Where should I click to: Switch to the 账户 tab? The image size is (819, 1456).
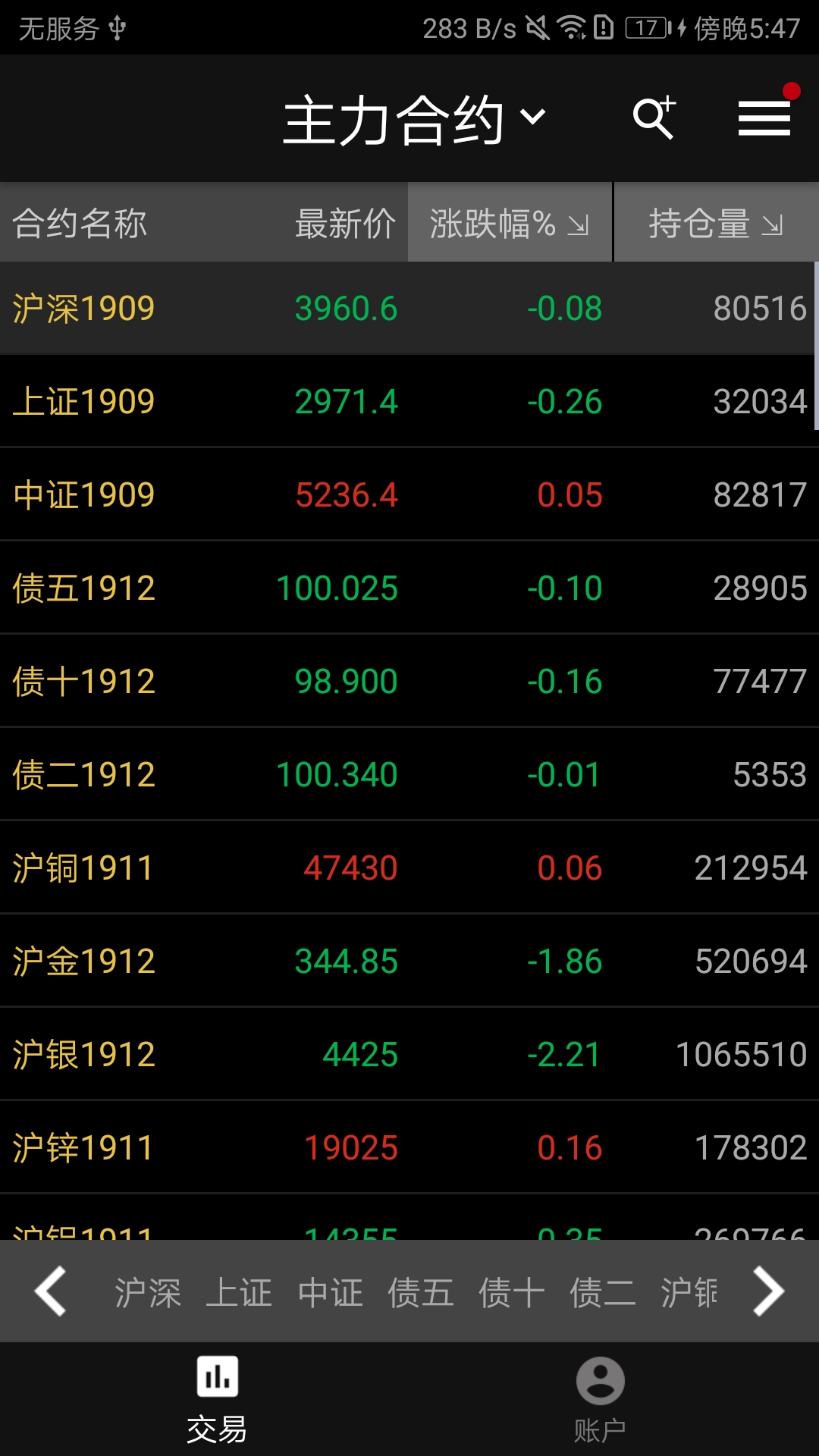(600, 1399)
